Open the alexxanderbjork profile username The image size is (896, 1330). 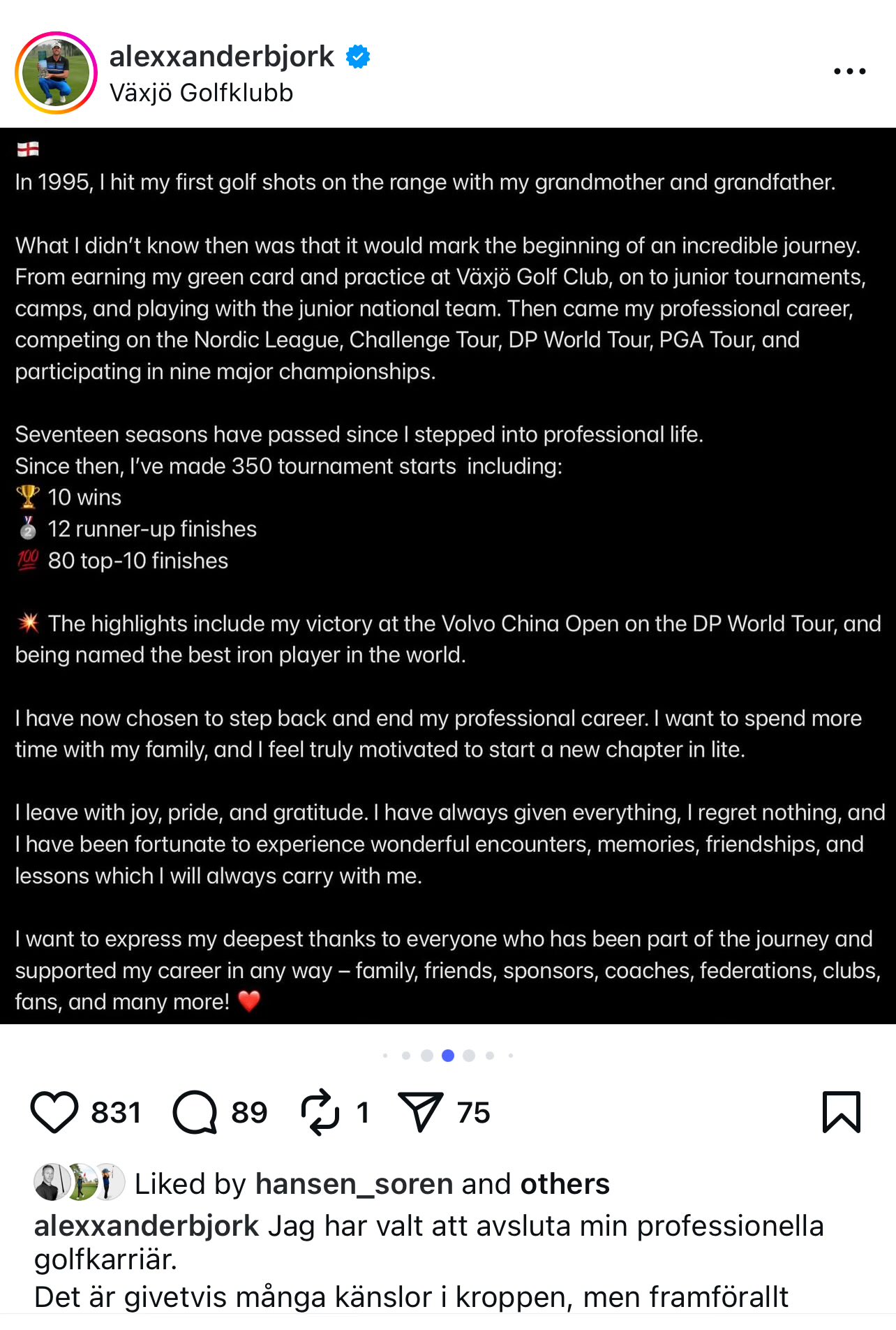221,57
